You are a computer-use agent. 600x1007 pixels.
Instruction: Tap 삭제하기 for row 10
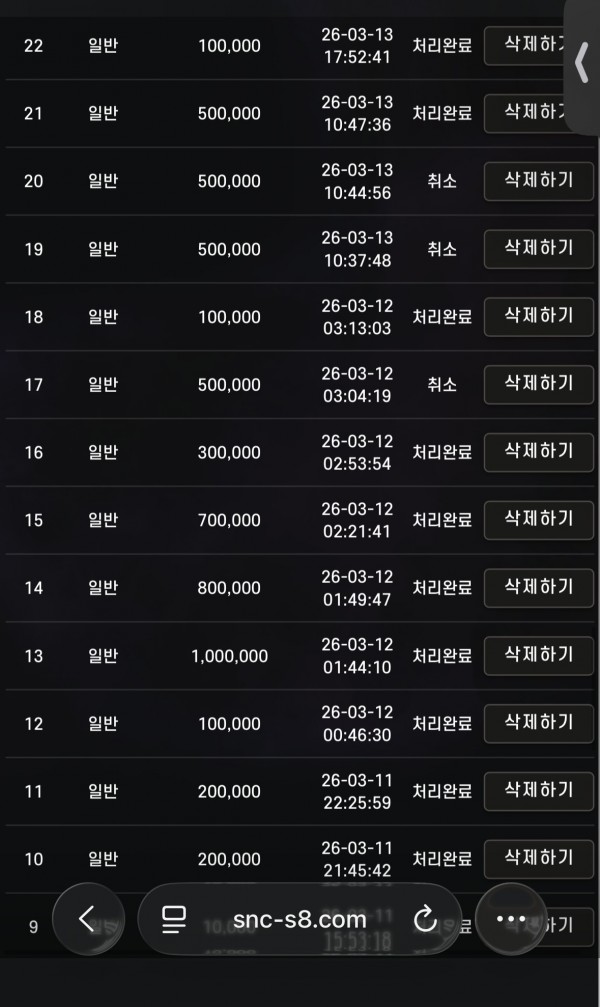coord(538,858)
